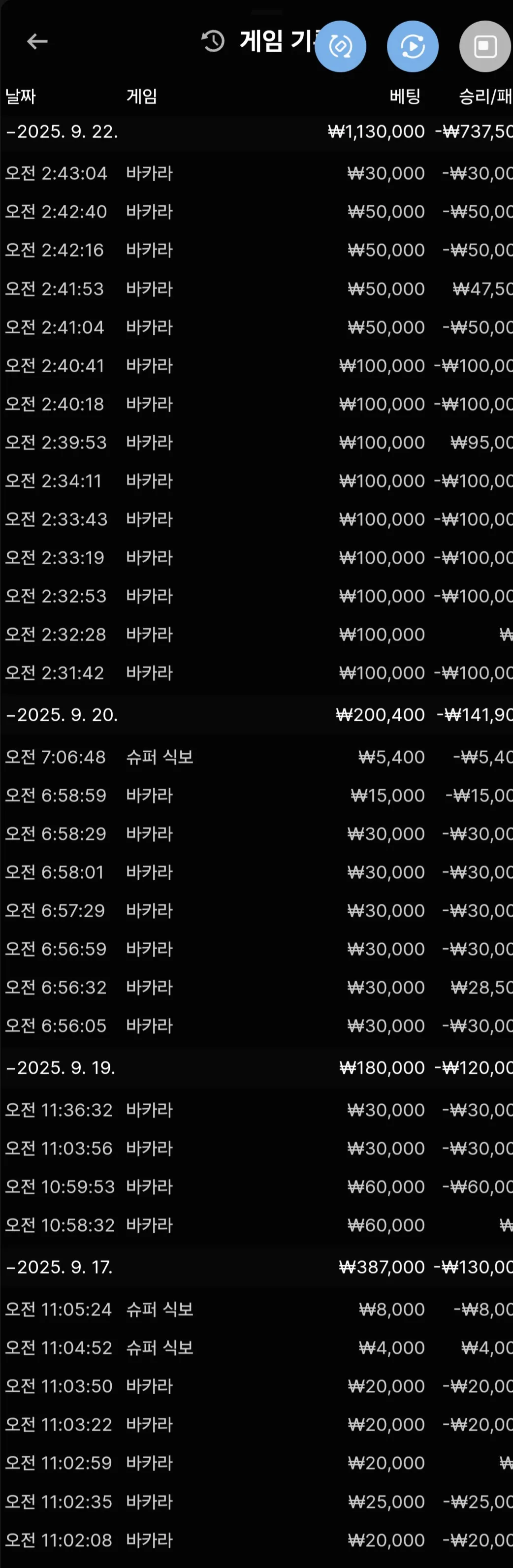Collapse the 2025. 9. 22. date group
Screen dimensions: 513x1568
coord(256,131)
